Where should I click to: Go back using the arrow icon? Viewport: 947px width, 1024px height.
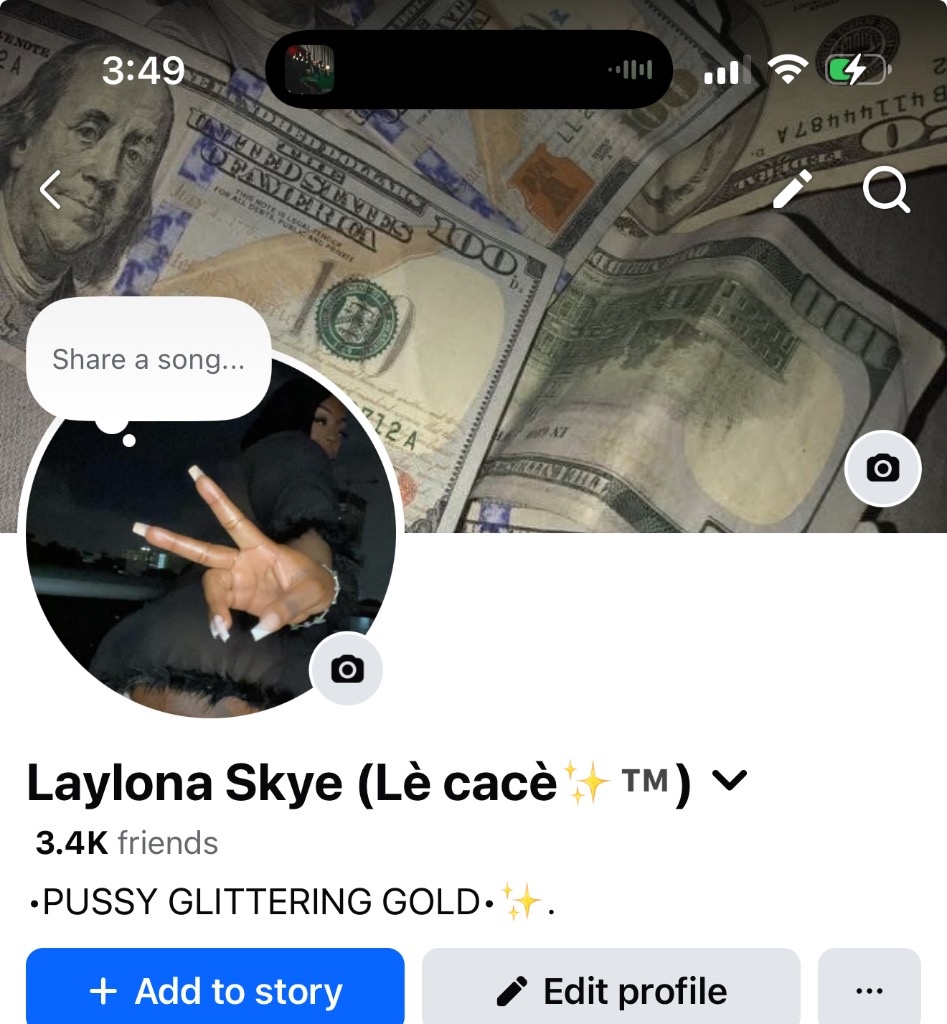[x=51, y=190]
